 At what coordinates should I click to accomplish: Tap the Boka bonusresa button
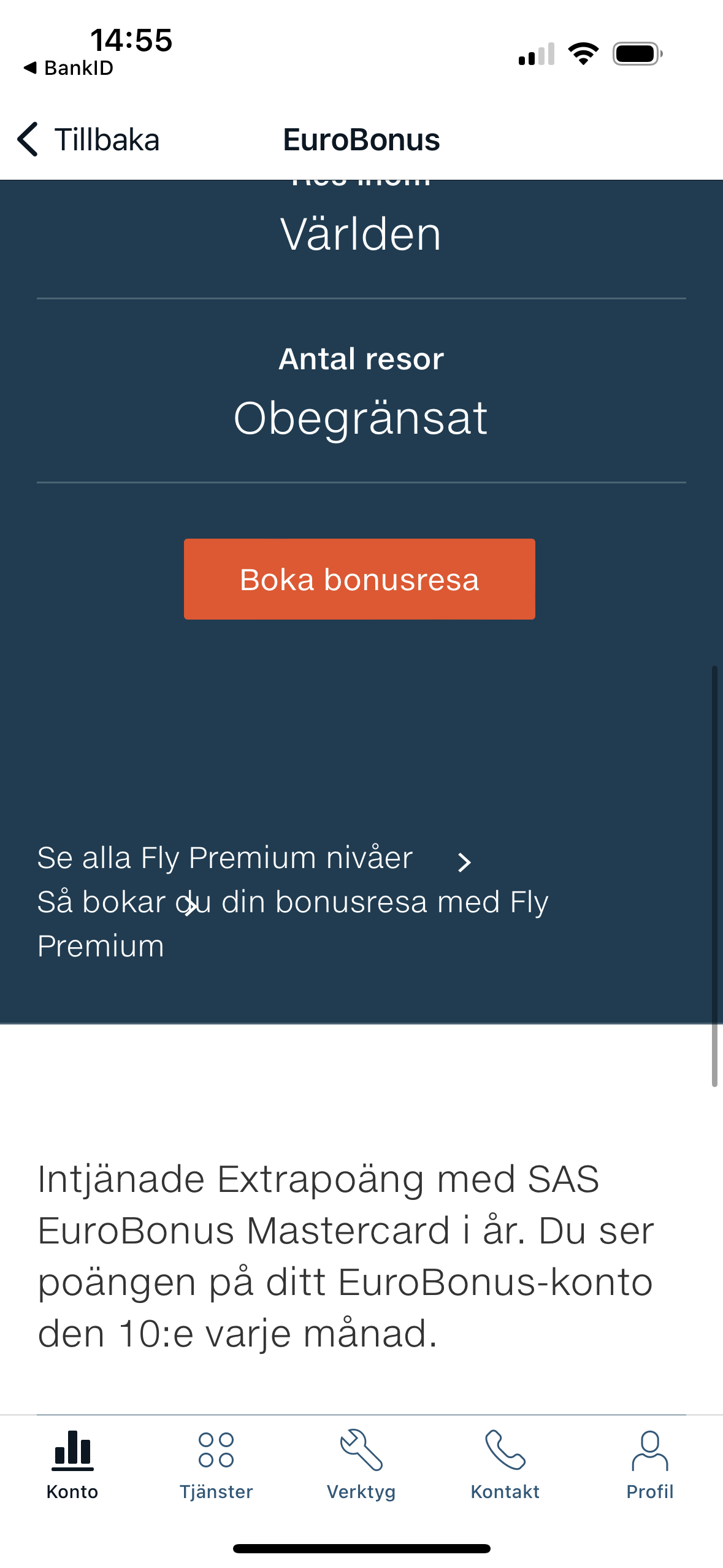tap(359, 579)
